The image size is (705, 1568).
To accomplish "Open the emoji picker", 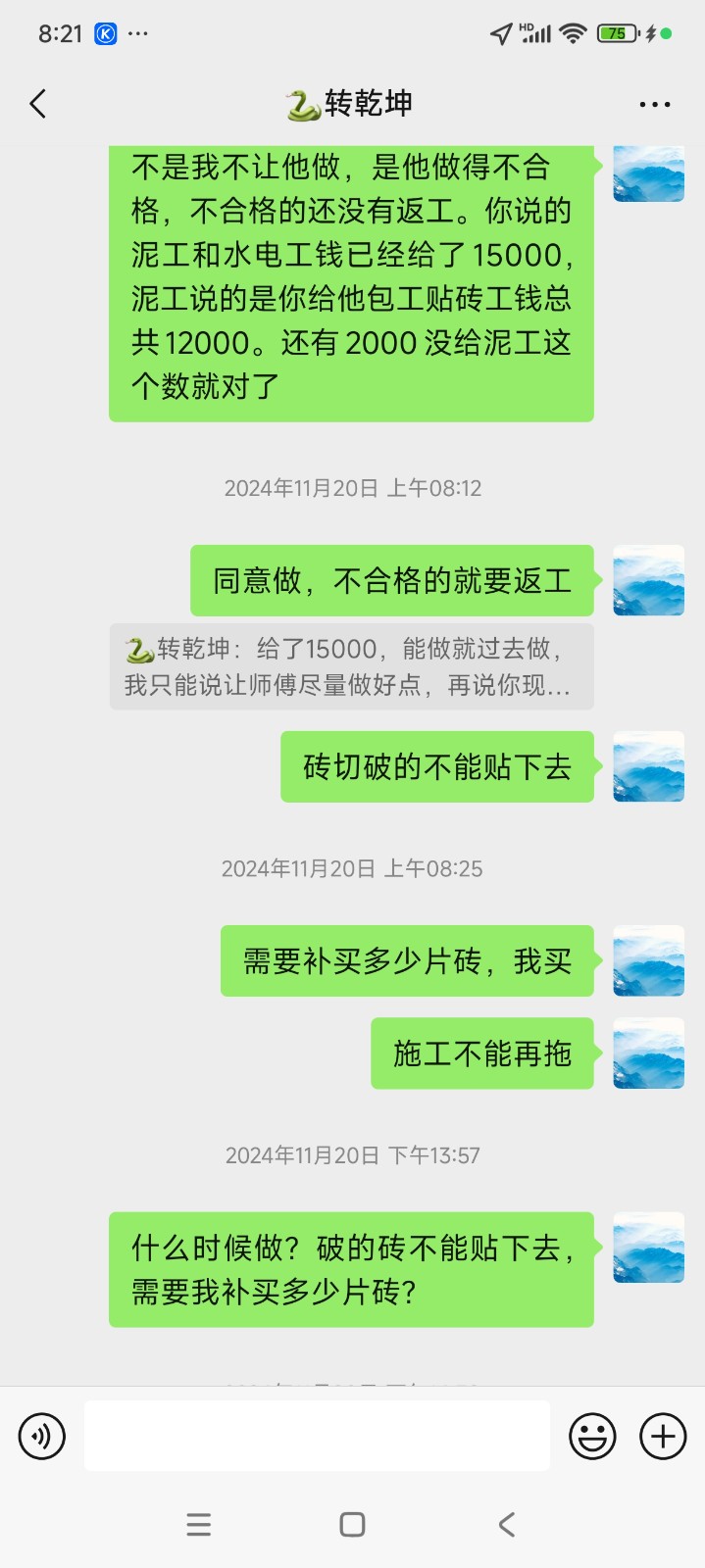I will (593, 1437).
